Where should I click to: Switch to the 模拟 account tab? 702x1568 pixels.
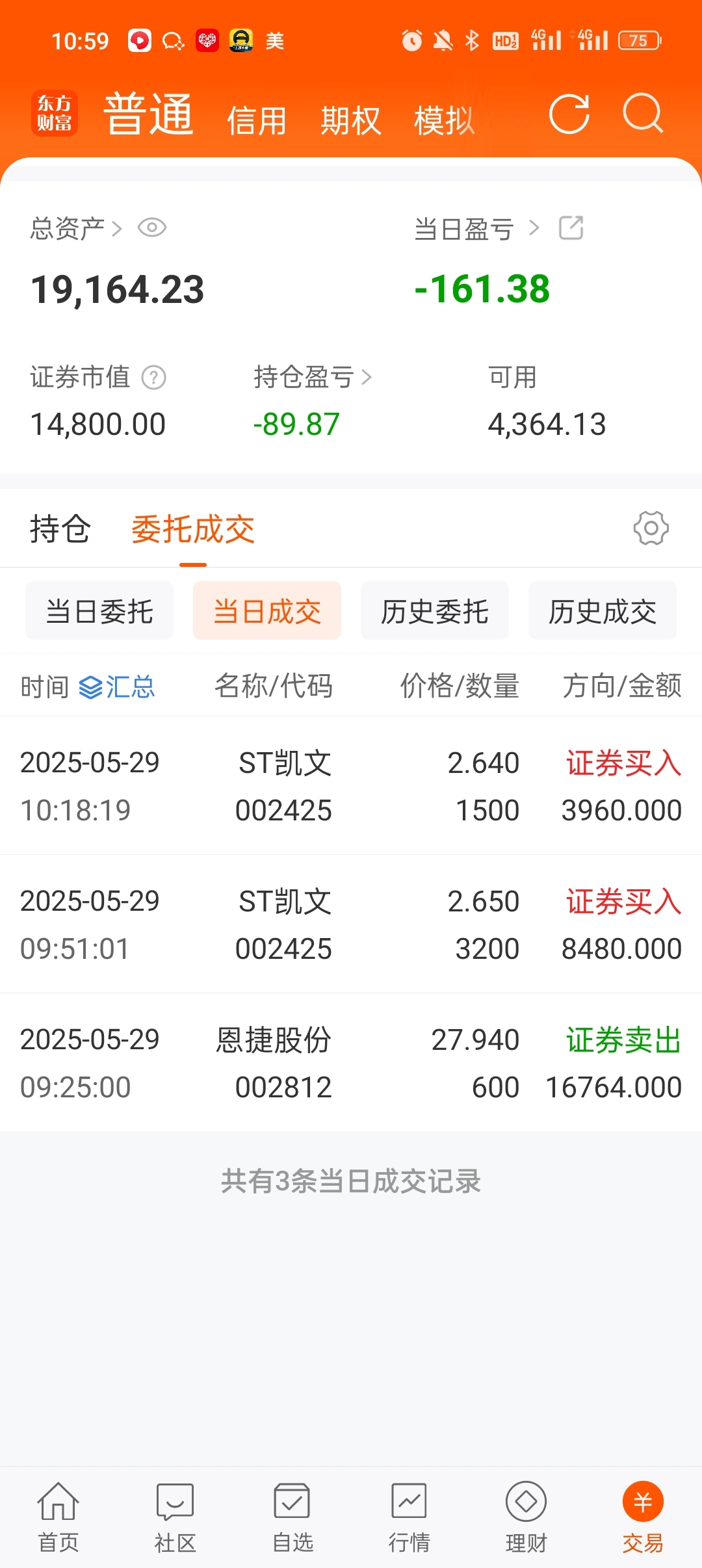pos(445,121)
